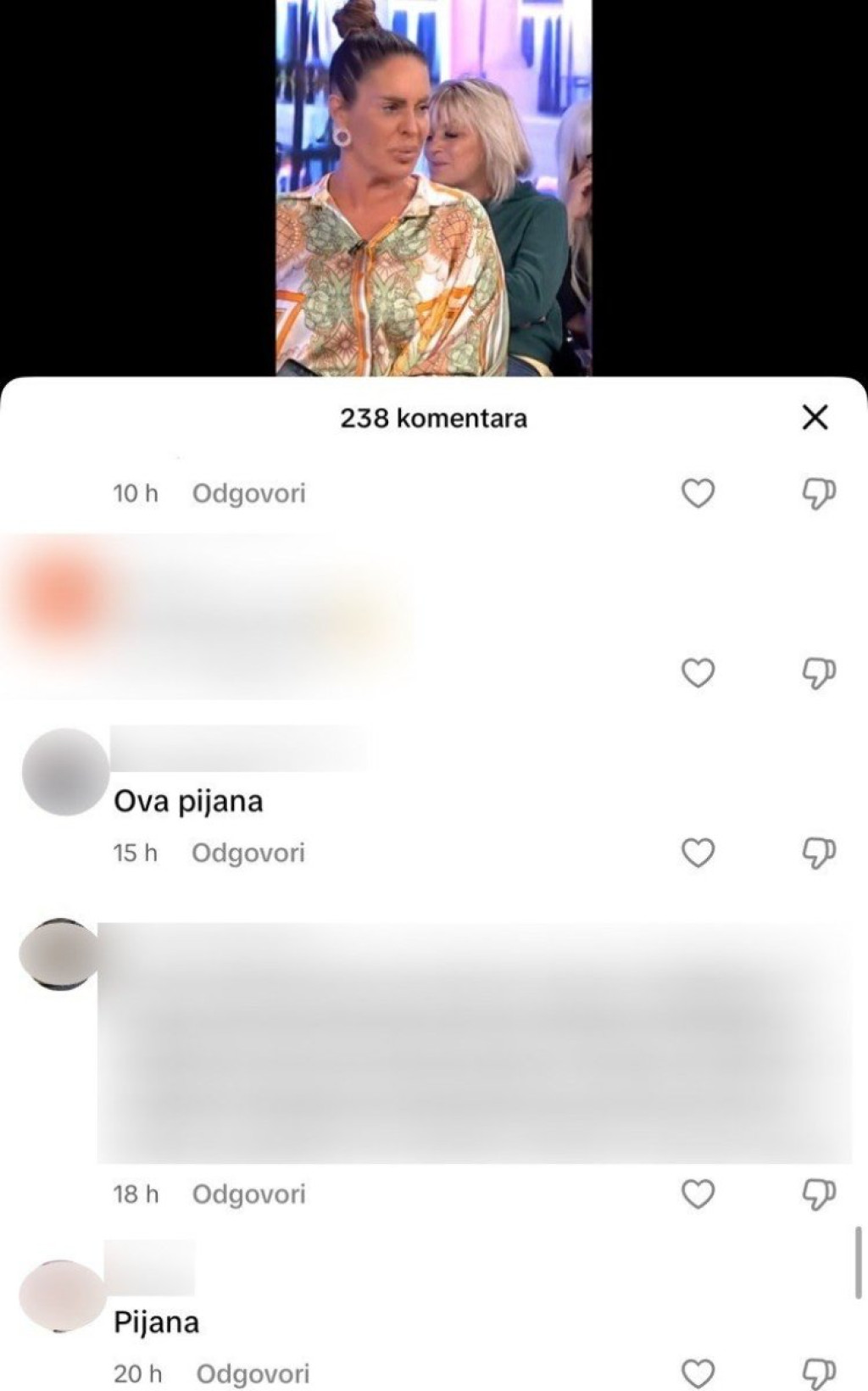Dislike the comment from 18 h ago
Viewport: 868px width, 1391px height.
(x=819, y=1194)
